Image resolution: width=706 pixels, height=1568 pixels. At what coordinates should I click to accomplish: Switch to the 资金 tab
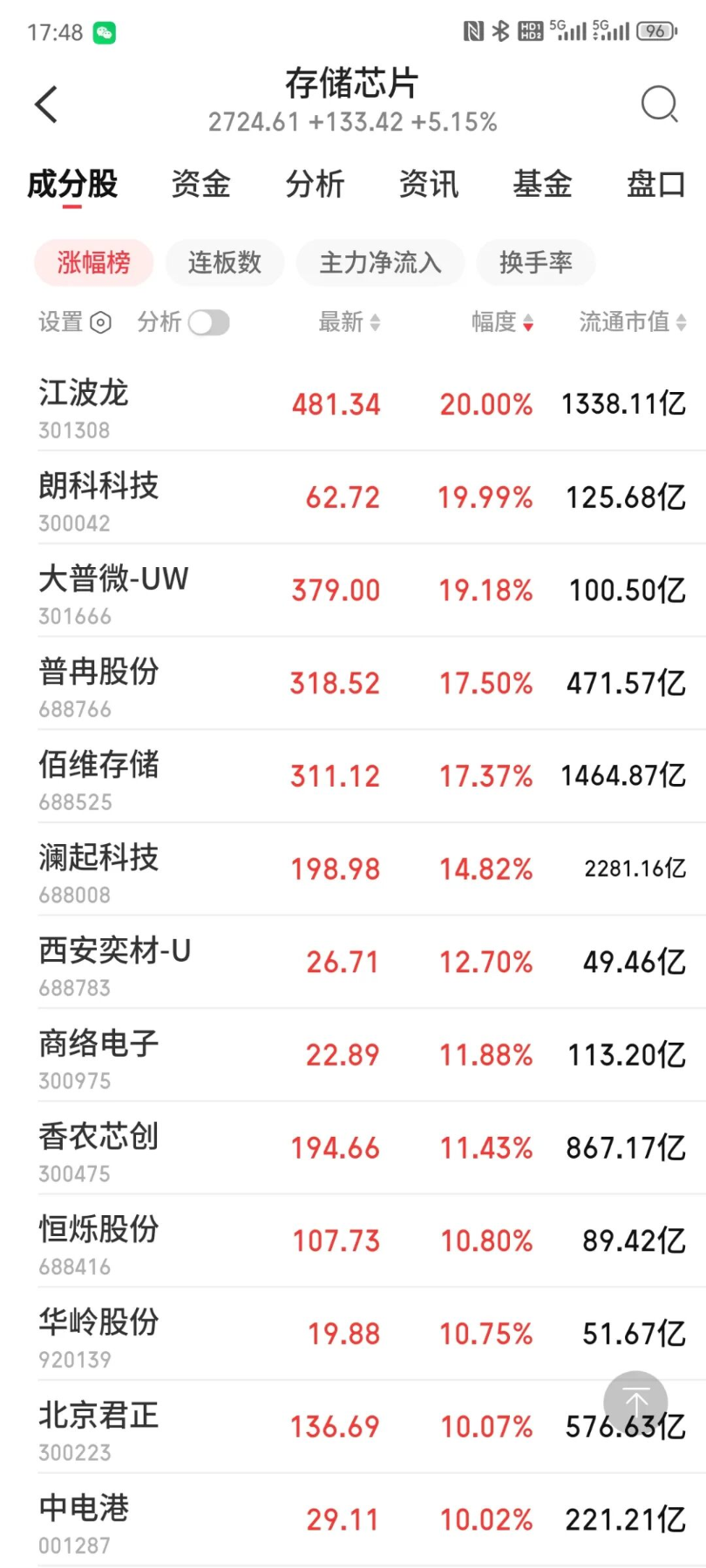[x=200, y=185]
